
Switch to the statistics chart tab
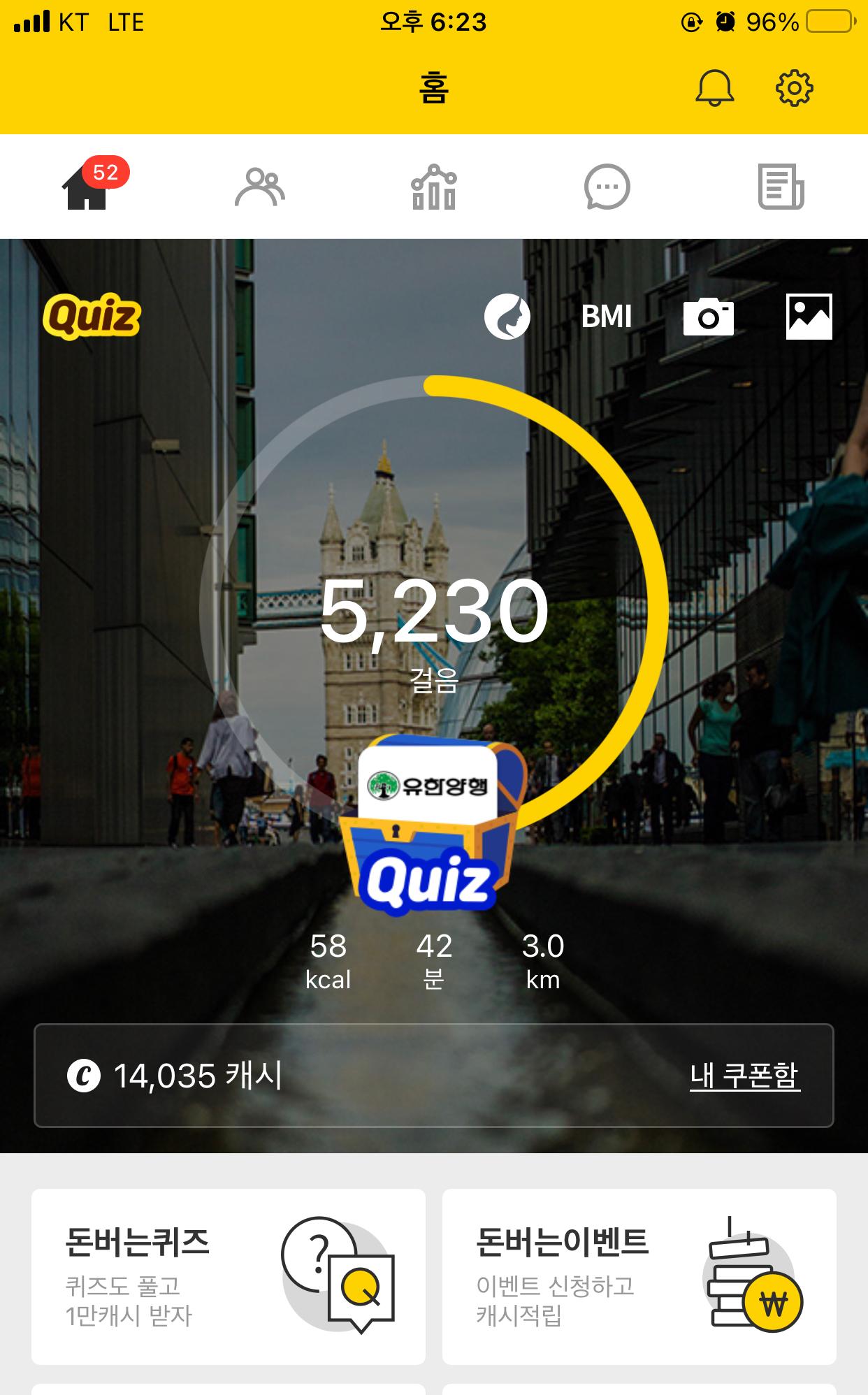(433, 187)
